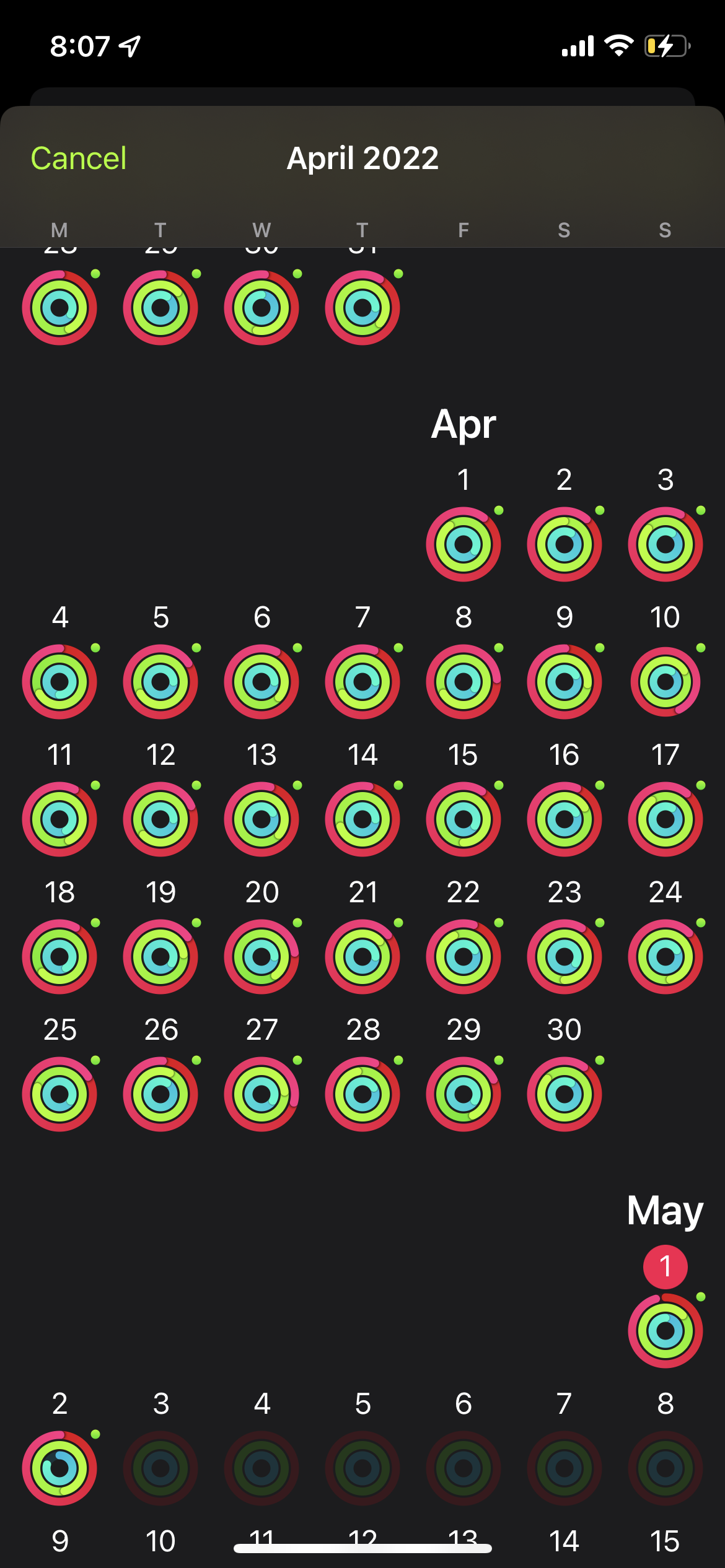View April 28 activity summary
Image resolution: width=725 pixels, height=1568 pixels.
362,1094
